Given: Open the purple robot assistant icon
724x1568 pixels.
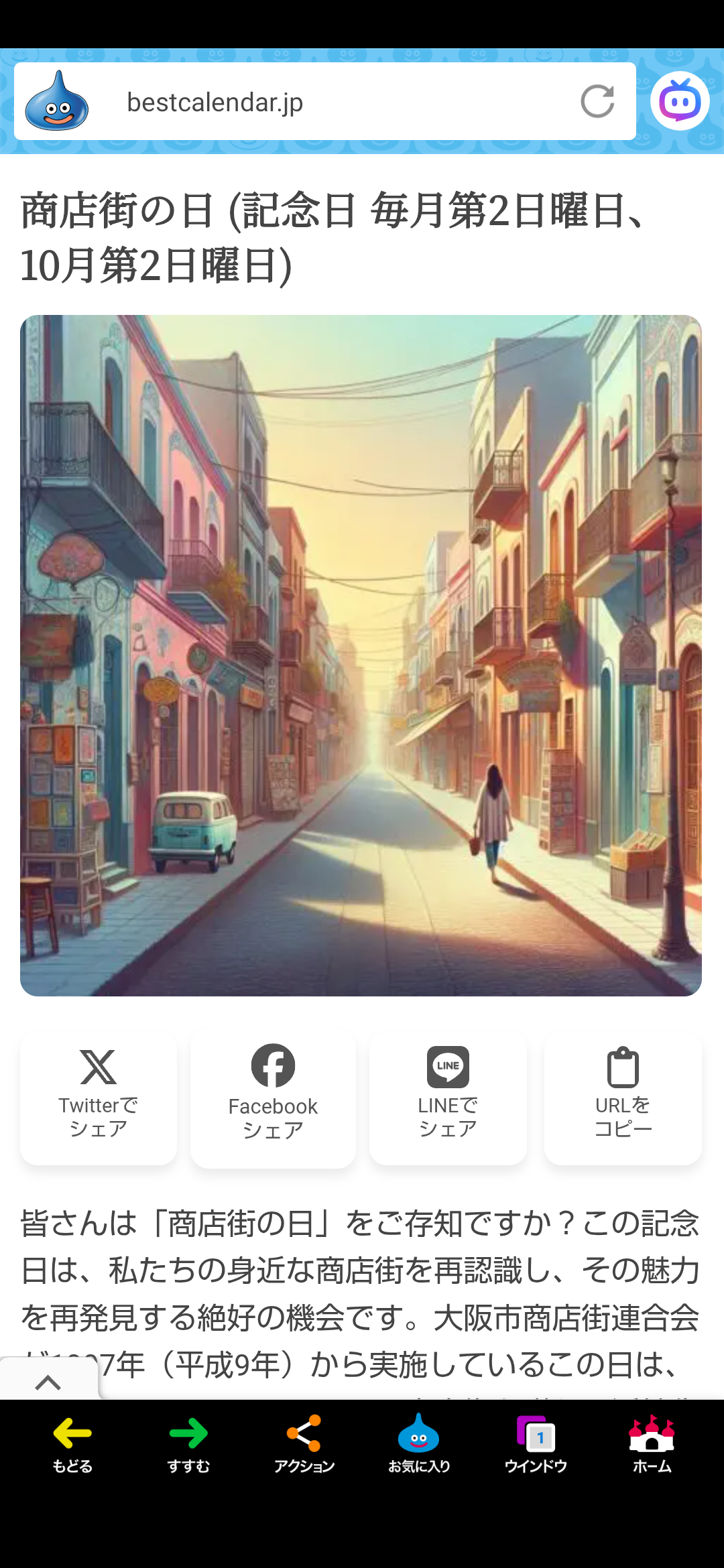Looking at the screenshot, I should pos(680,101).
